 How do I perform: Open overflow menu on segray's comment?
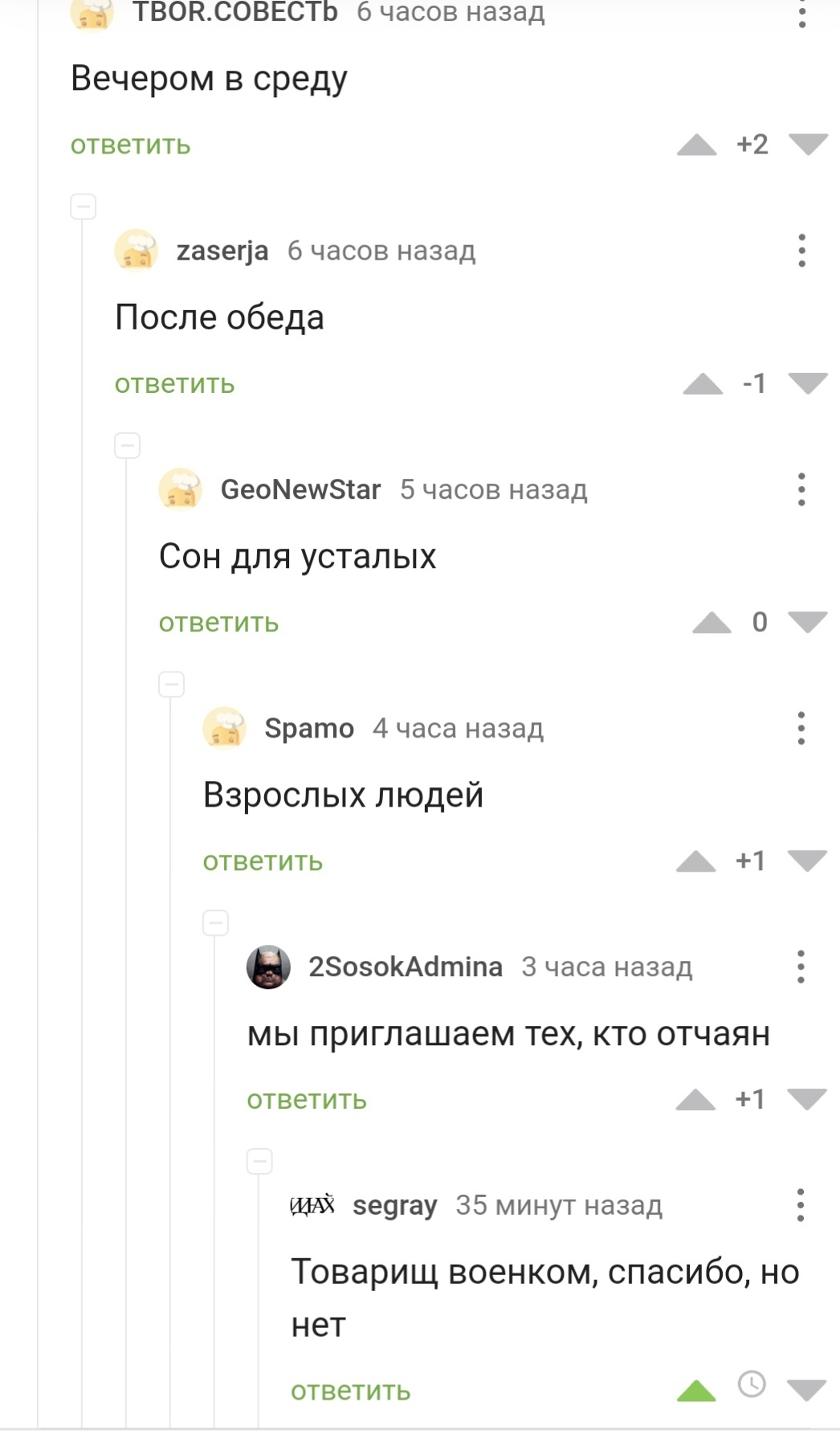(x=801, y=1205)
